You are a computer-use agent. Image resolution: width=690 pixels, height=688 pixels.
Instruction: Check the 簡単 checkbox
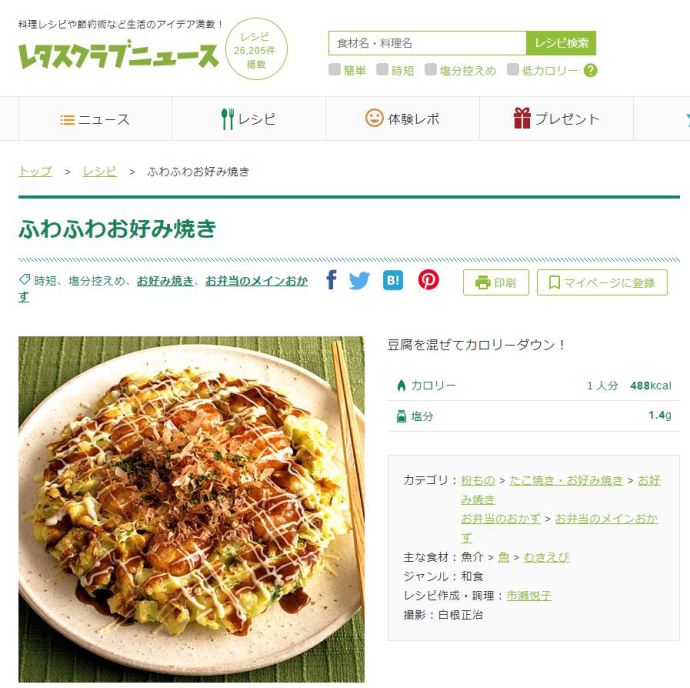tap(335, 70)
